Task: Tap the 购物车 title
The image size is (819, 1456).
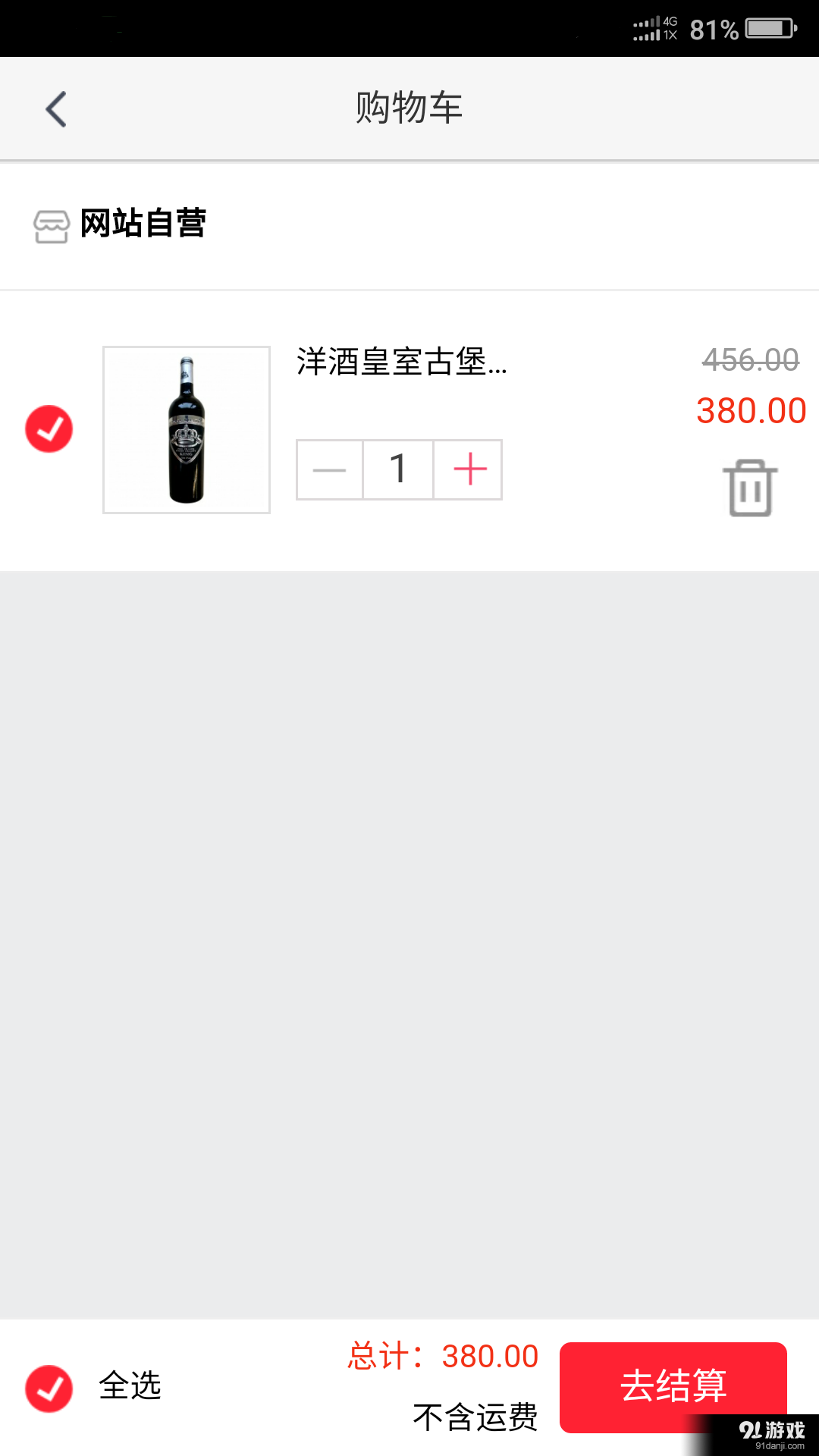Action: point(409,108)
